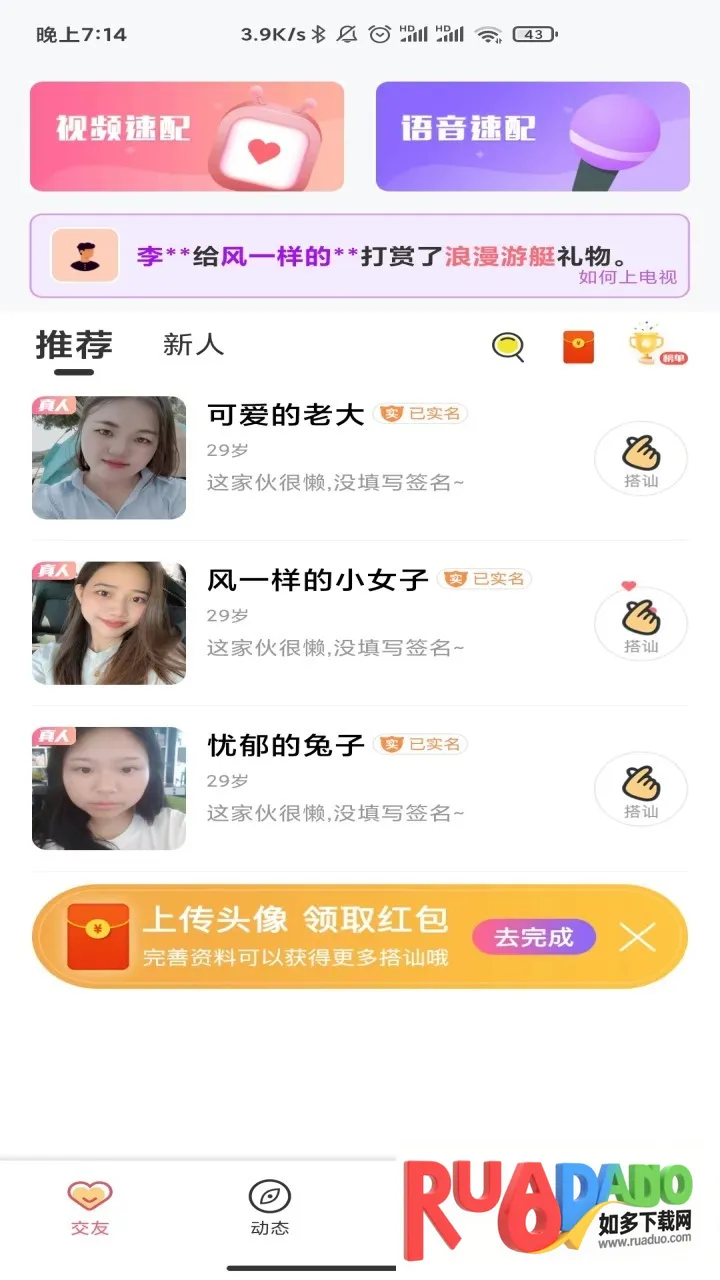The width and height of the screenshot is (720, 1280).
Task: Tap the 去完成 button
Action: tap(534, 937)
